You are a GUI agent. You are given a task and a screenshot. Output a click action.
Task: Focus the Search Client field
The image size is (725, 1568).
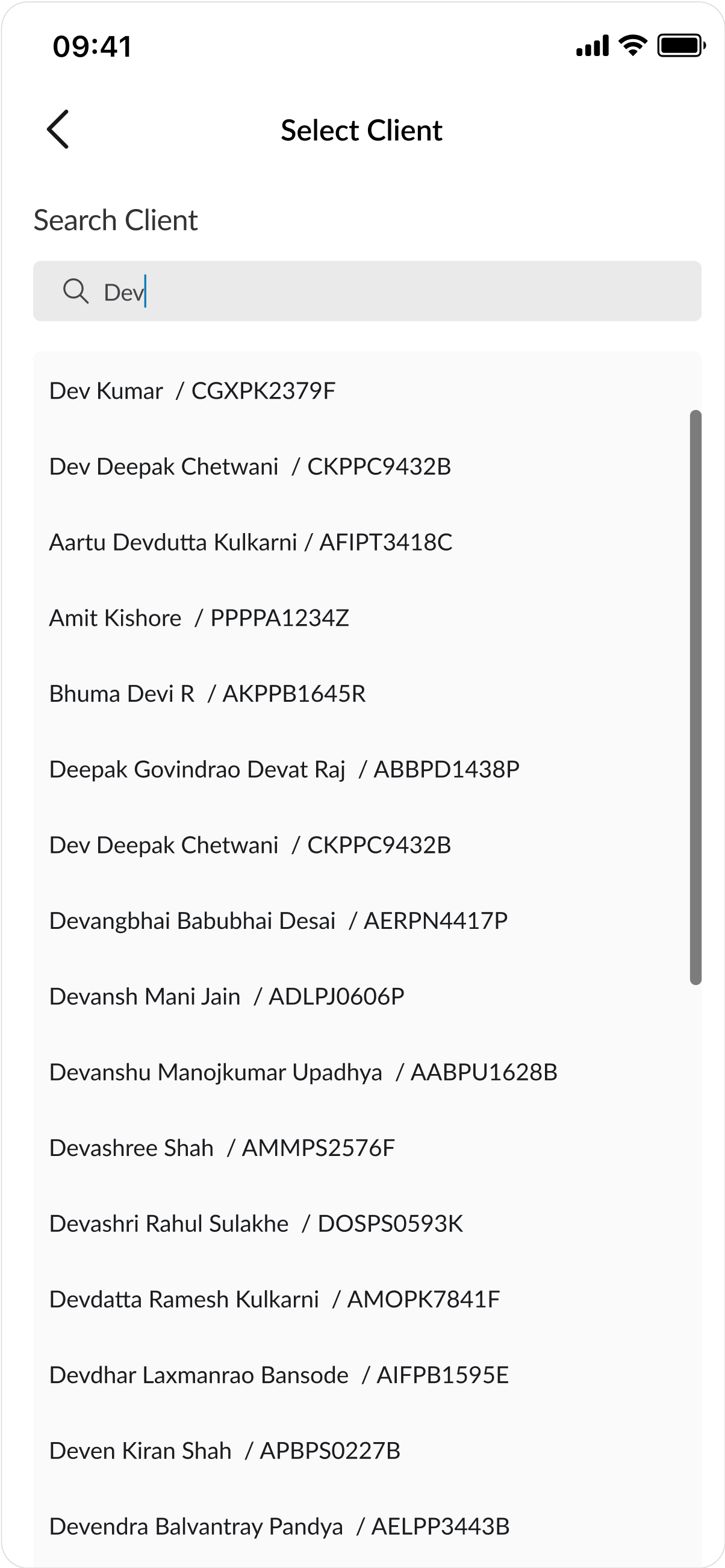tap(367, 292)
